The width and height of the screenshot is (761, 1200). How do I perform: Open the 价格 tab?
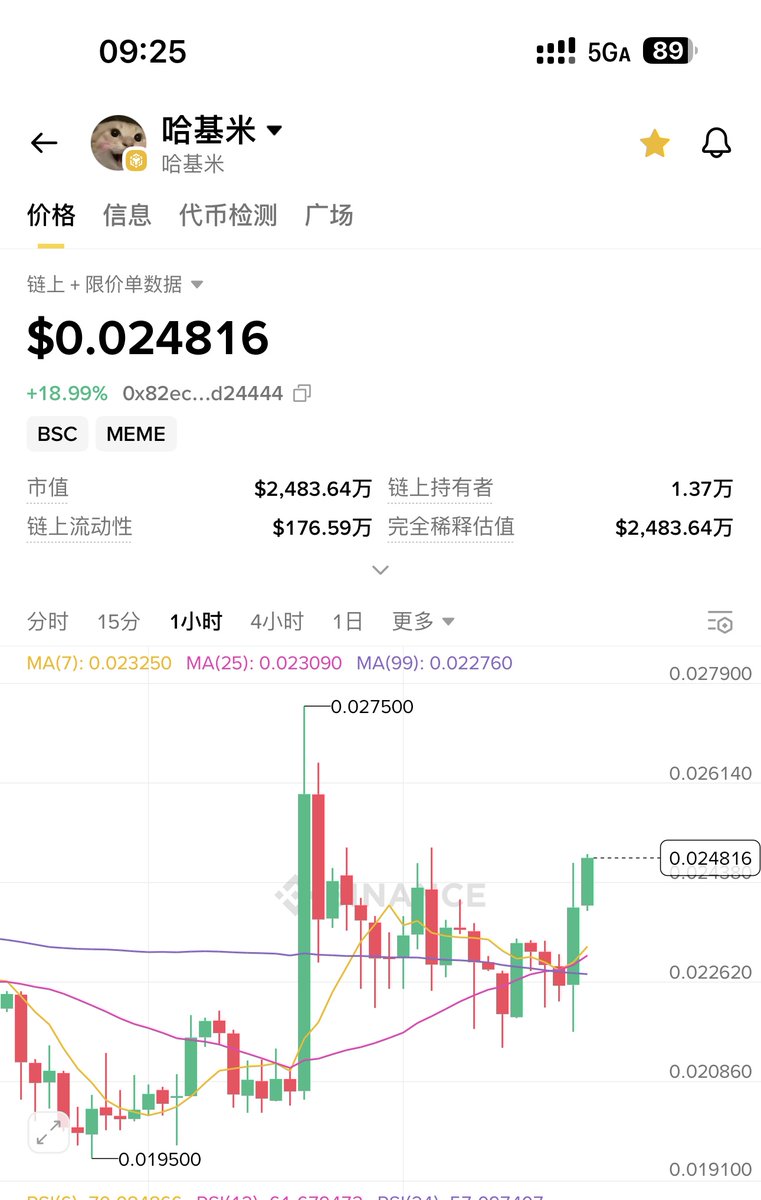click(51, 215)
